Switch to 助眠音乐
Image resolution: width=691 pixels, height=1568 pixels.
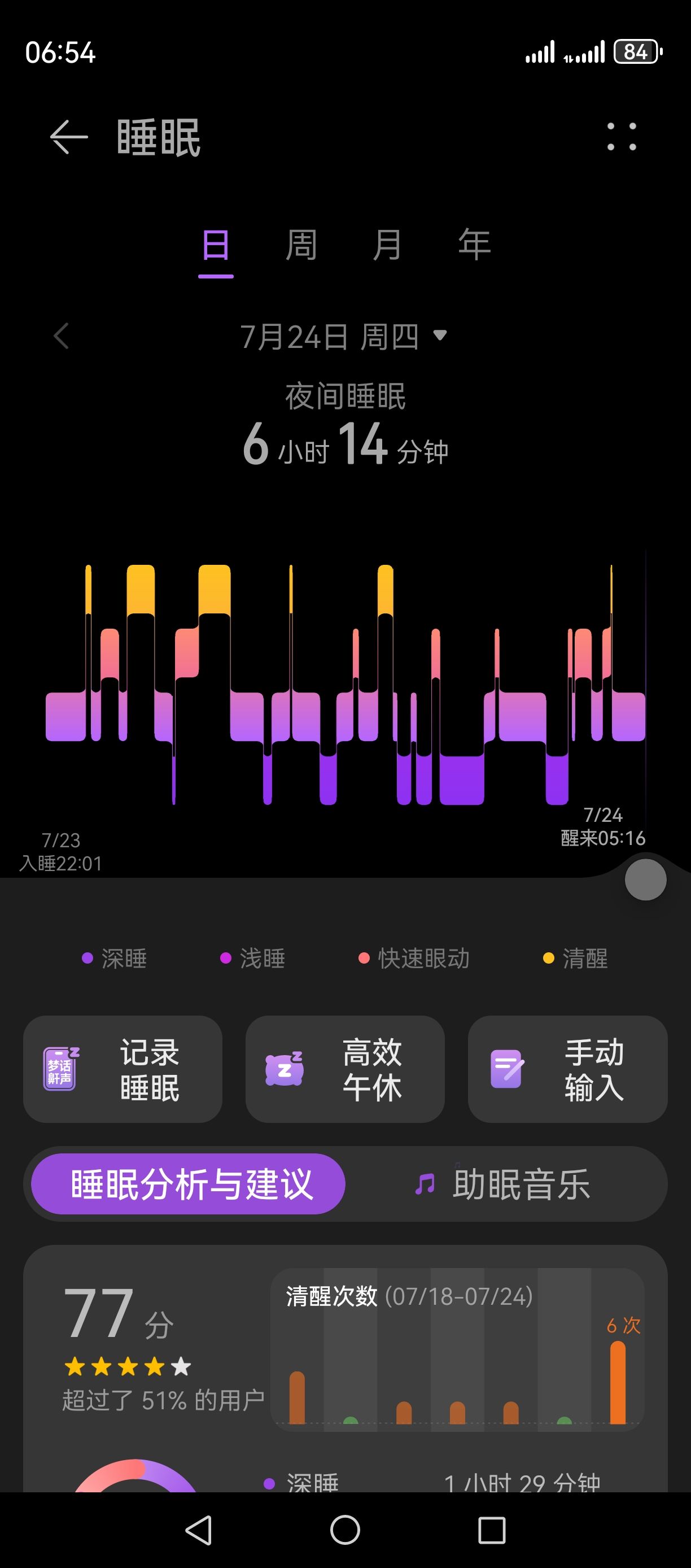(503, 1184)
